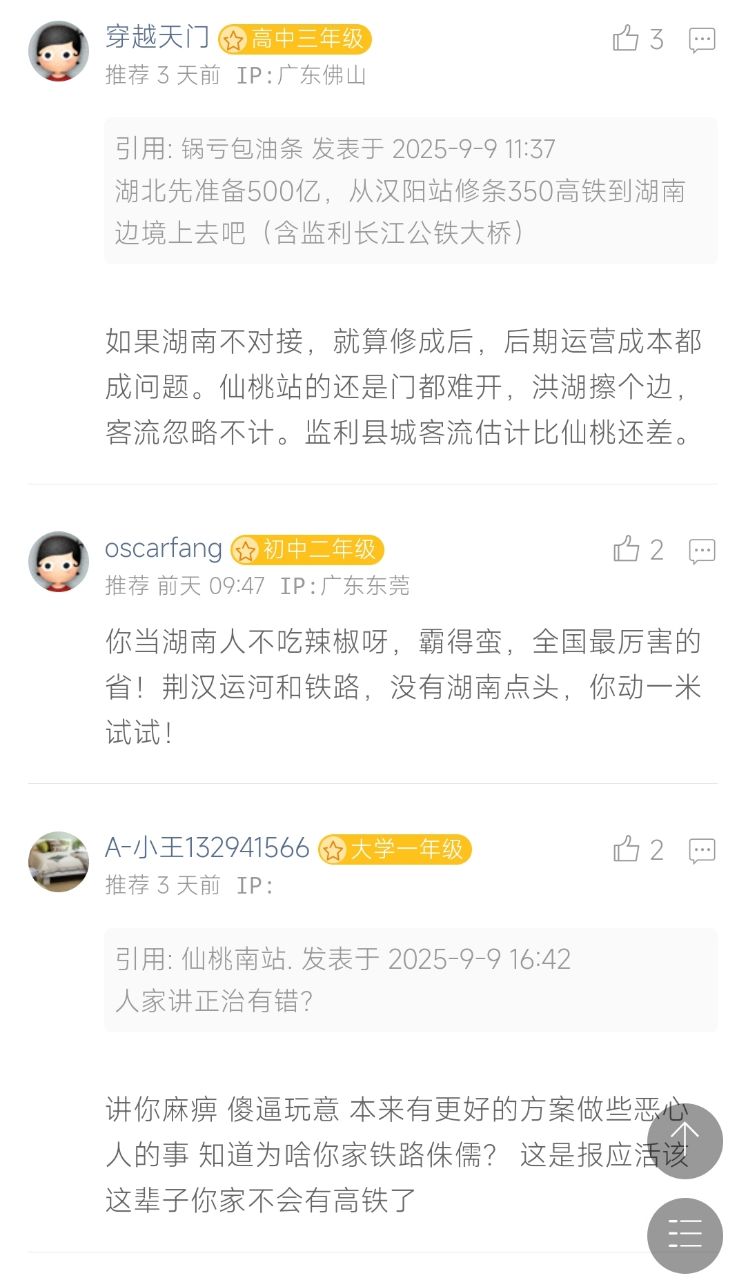Reply to 穿越天门's comment
Image resolution: width=745 pixels, height=1280 pixels.
702,40
